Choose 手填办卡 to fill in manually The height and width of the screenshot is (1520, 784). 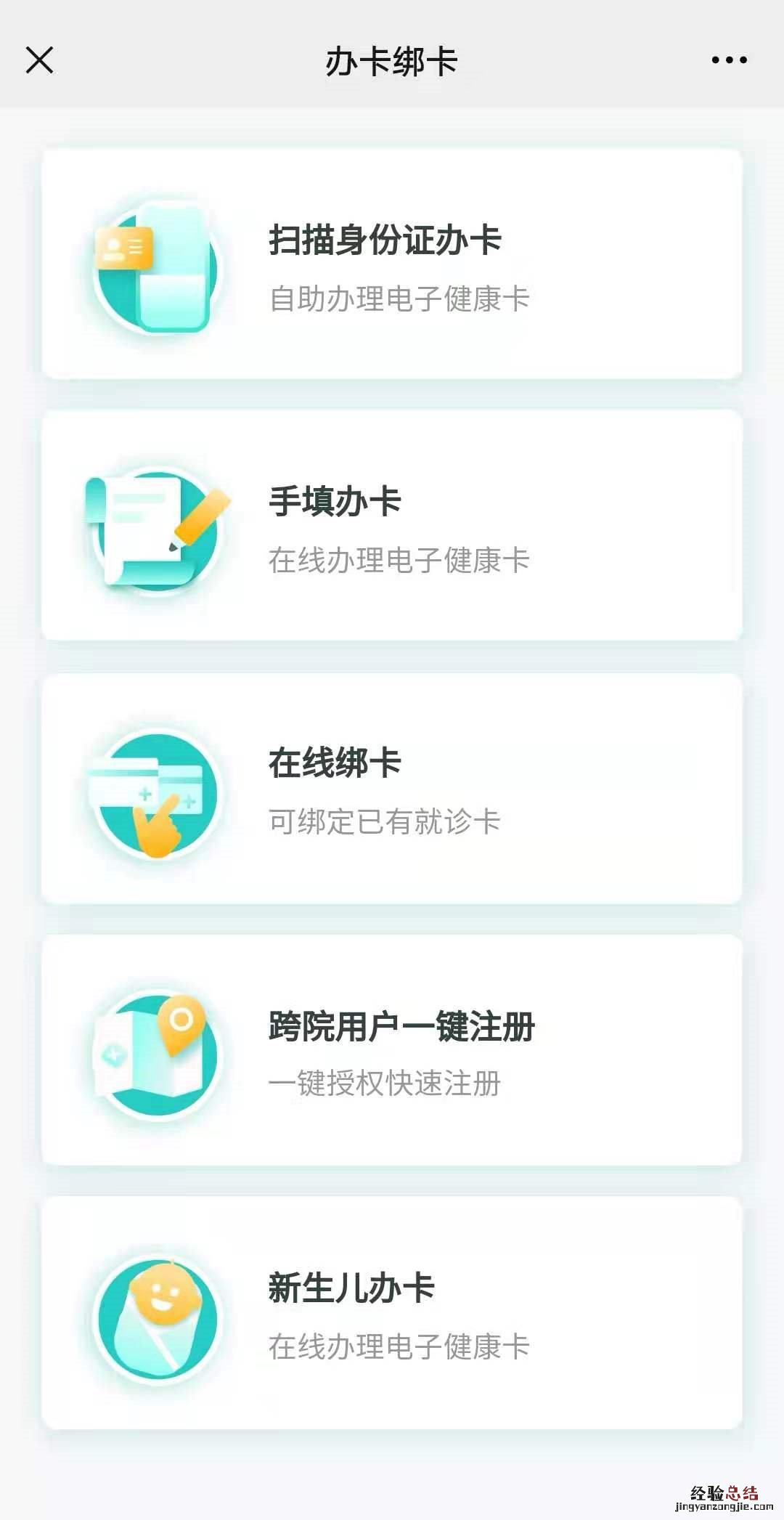pyautogui.click(x=392, y=526)
